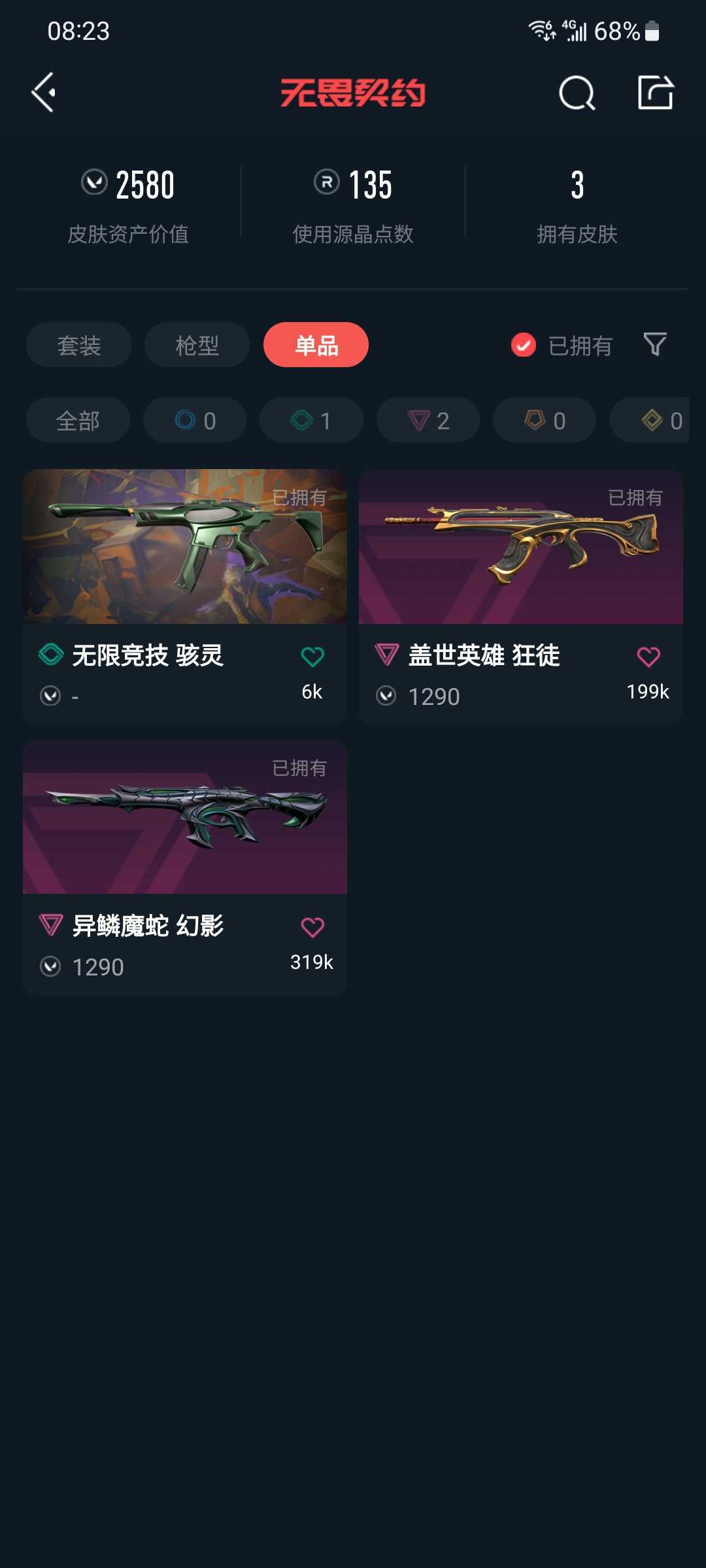
Task: Go back using the top-left arrow
Action: pos(44,93)
